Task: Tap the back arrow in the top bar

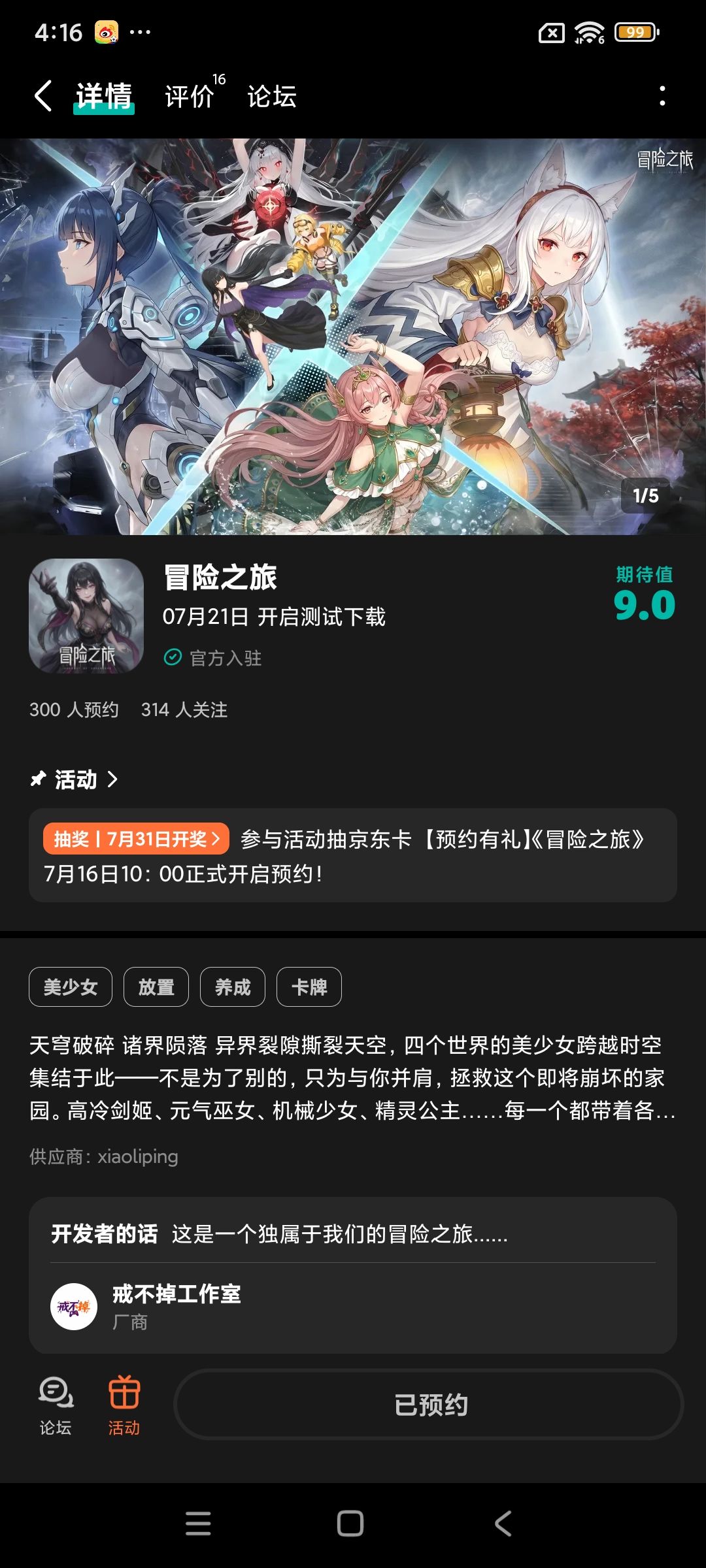Action: tap(43, 96)
